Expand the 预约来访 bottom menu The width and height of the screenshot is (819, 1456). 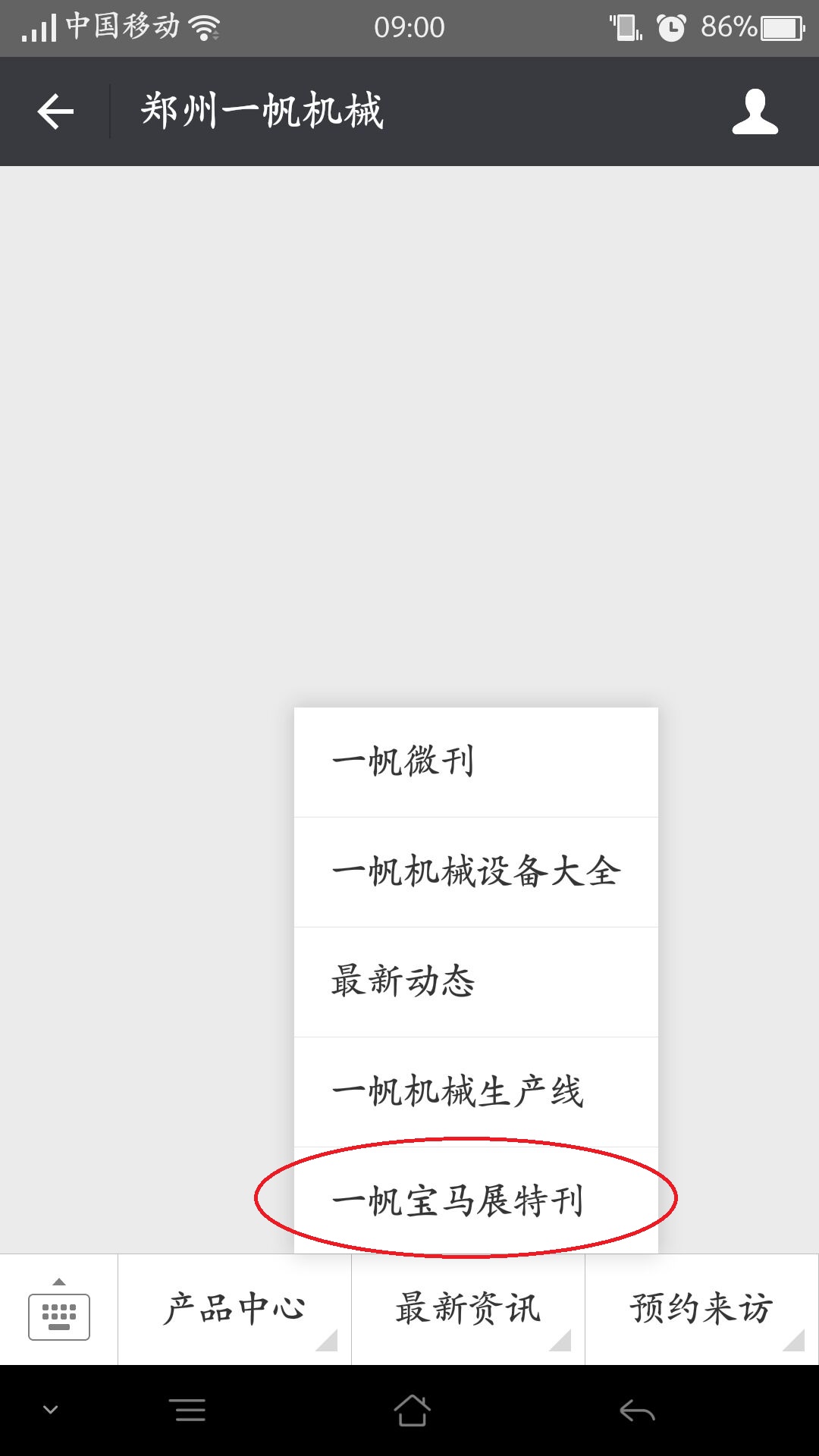click(x=701, y=1310)
